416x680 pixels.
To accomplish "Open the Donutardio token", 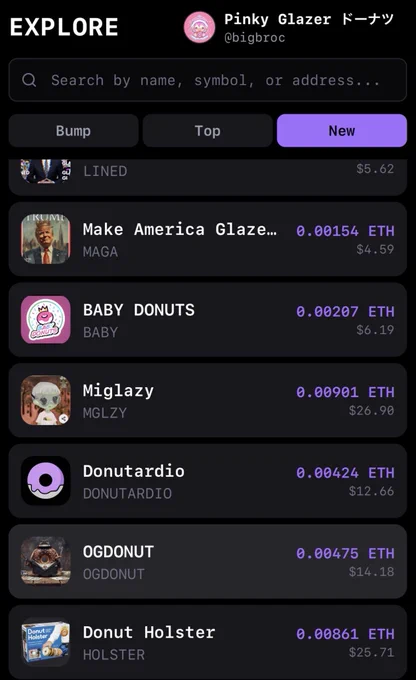I will (208, 481).
